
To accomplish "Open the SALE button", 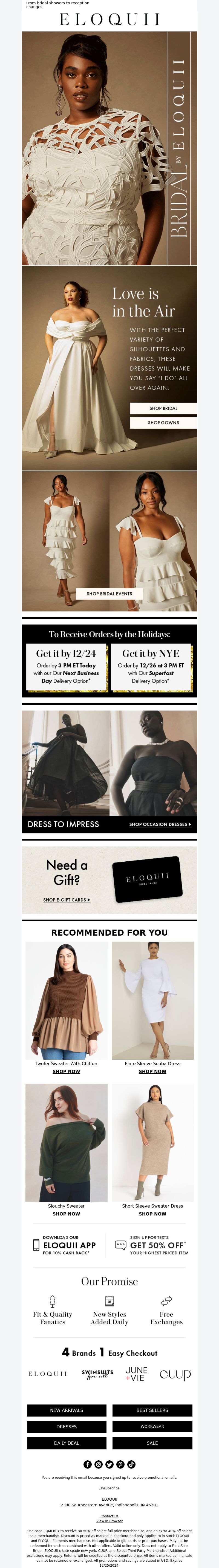I will pyautogui.click(x=152, y=1443).
